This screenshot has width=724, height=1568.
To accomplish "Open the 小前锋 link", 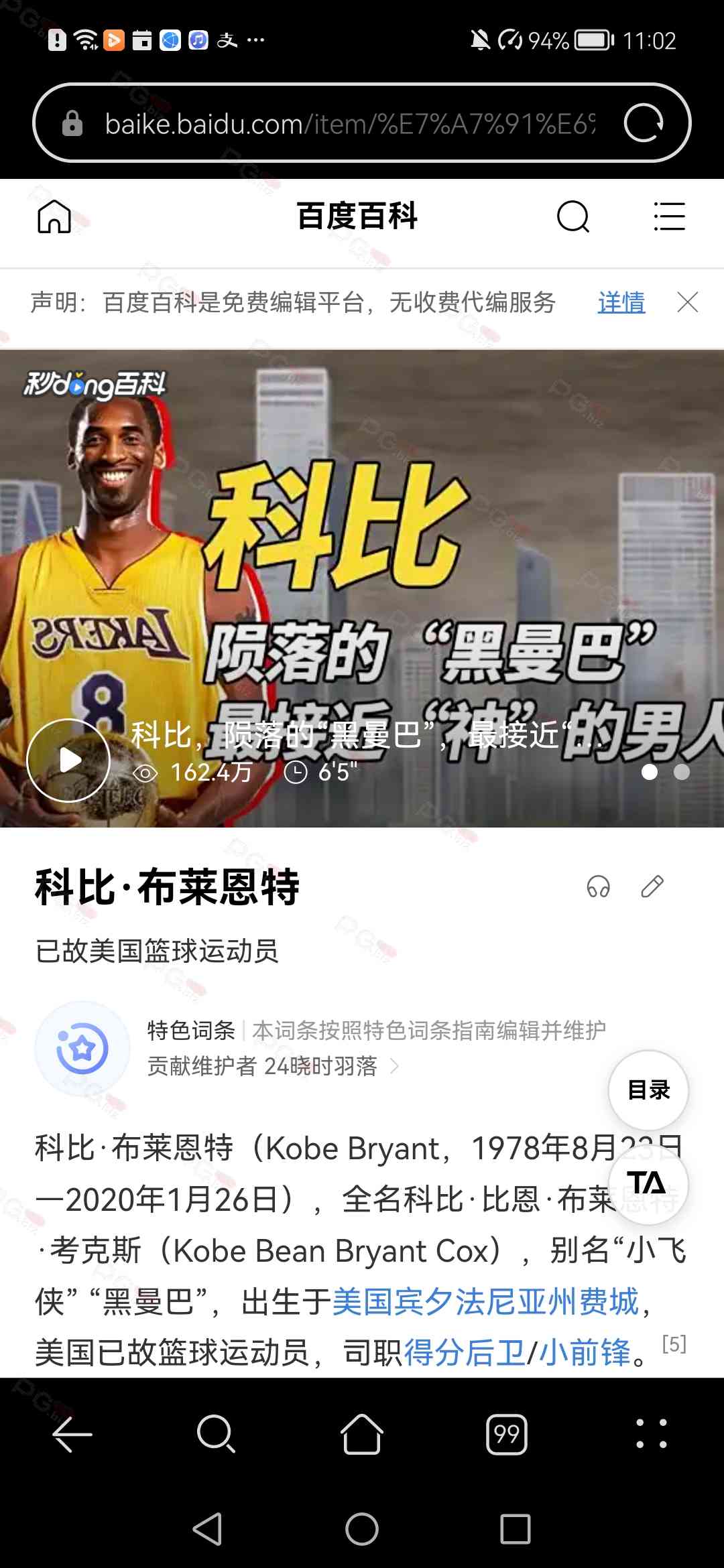I will [x=585, y=1353].
